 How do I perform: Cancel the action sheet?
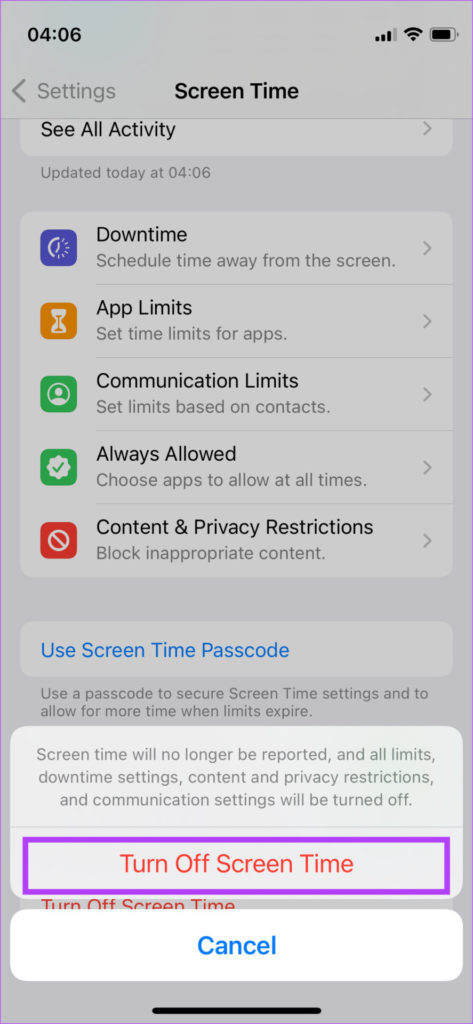click(x=236, y=945)
